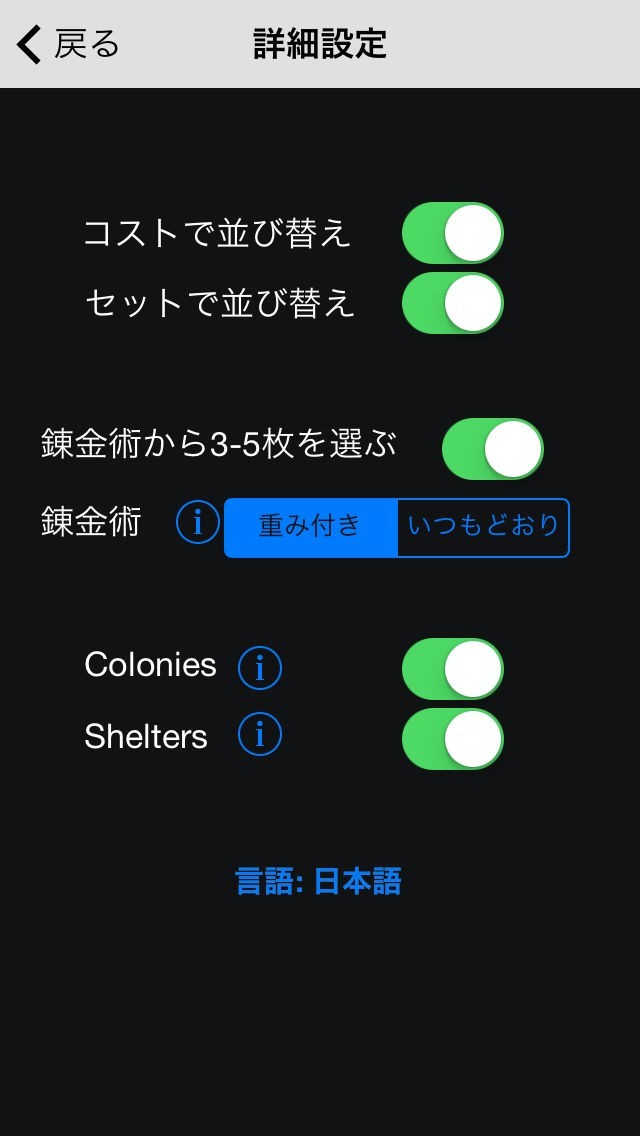Screen dimensions: 640x1136
Task: Toggle the コストで並び替え switch
Action: coord(452,234)
